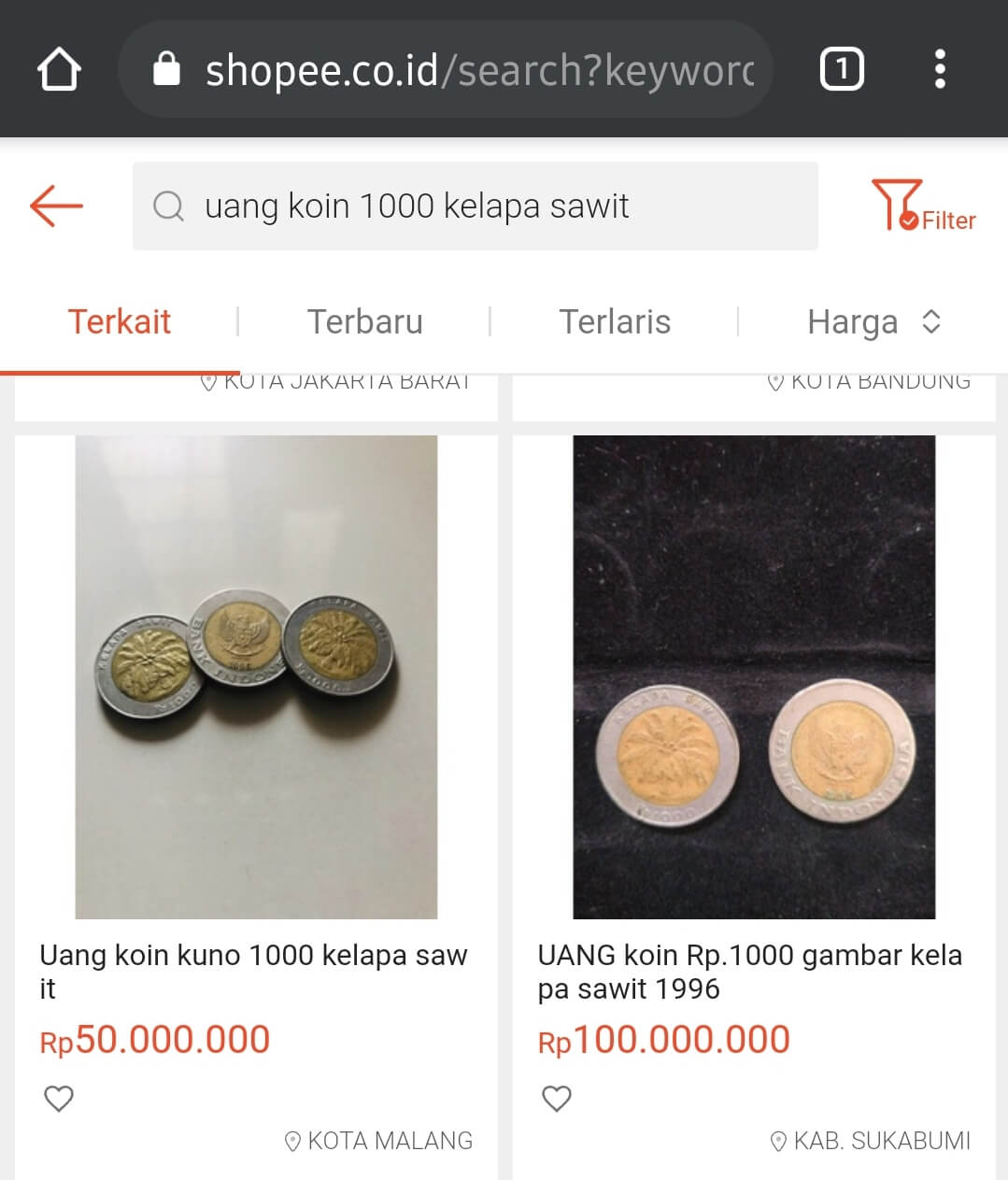Viewport: 1008px width, 1180px height.
Task: Like the Rp50.000.000 coin listing
Action: (59, 1099)
